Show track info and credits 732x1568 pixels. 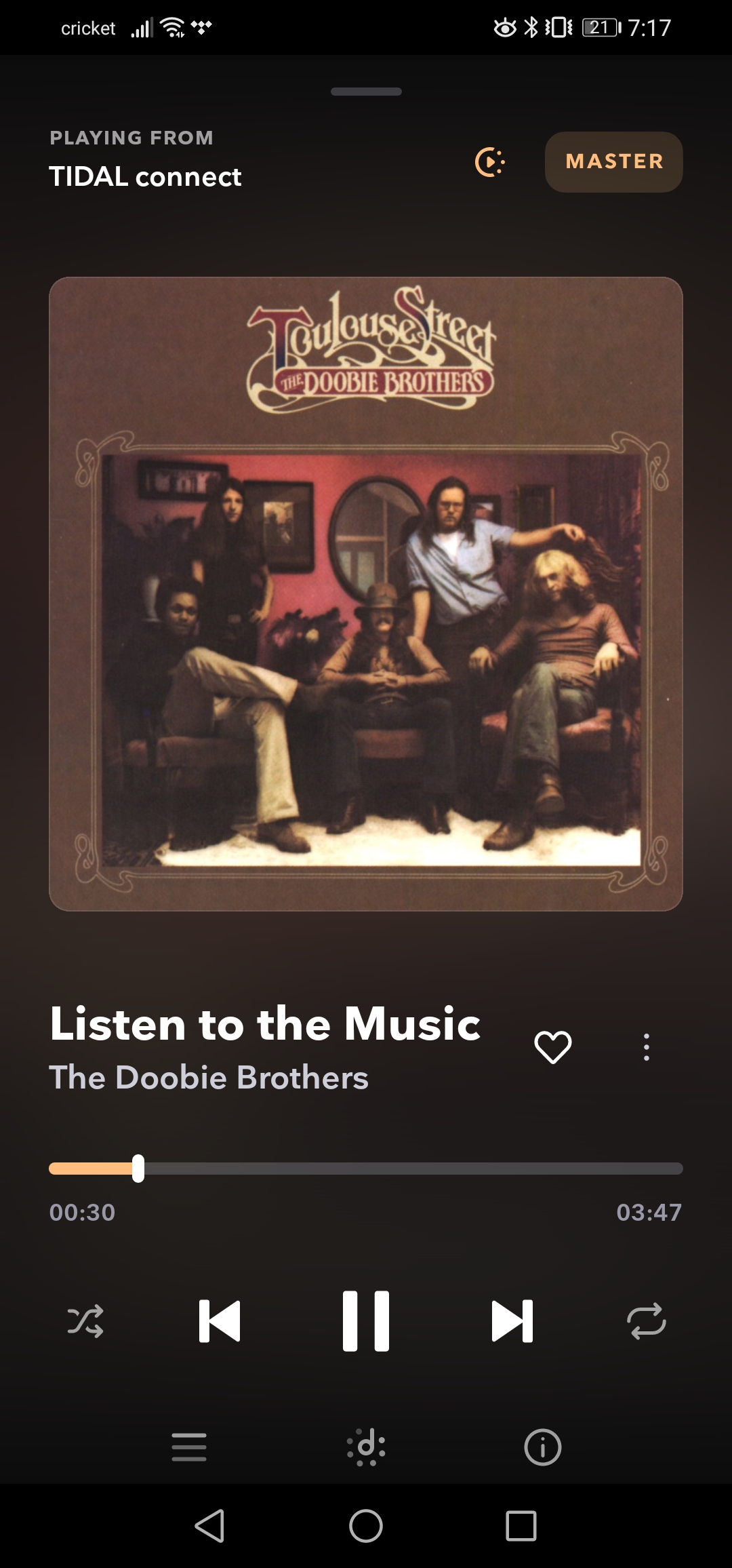tap(543, 1447)
